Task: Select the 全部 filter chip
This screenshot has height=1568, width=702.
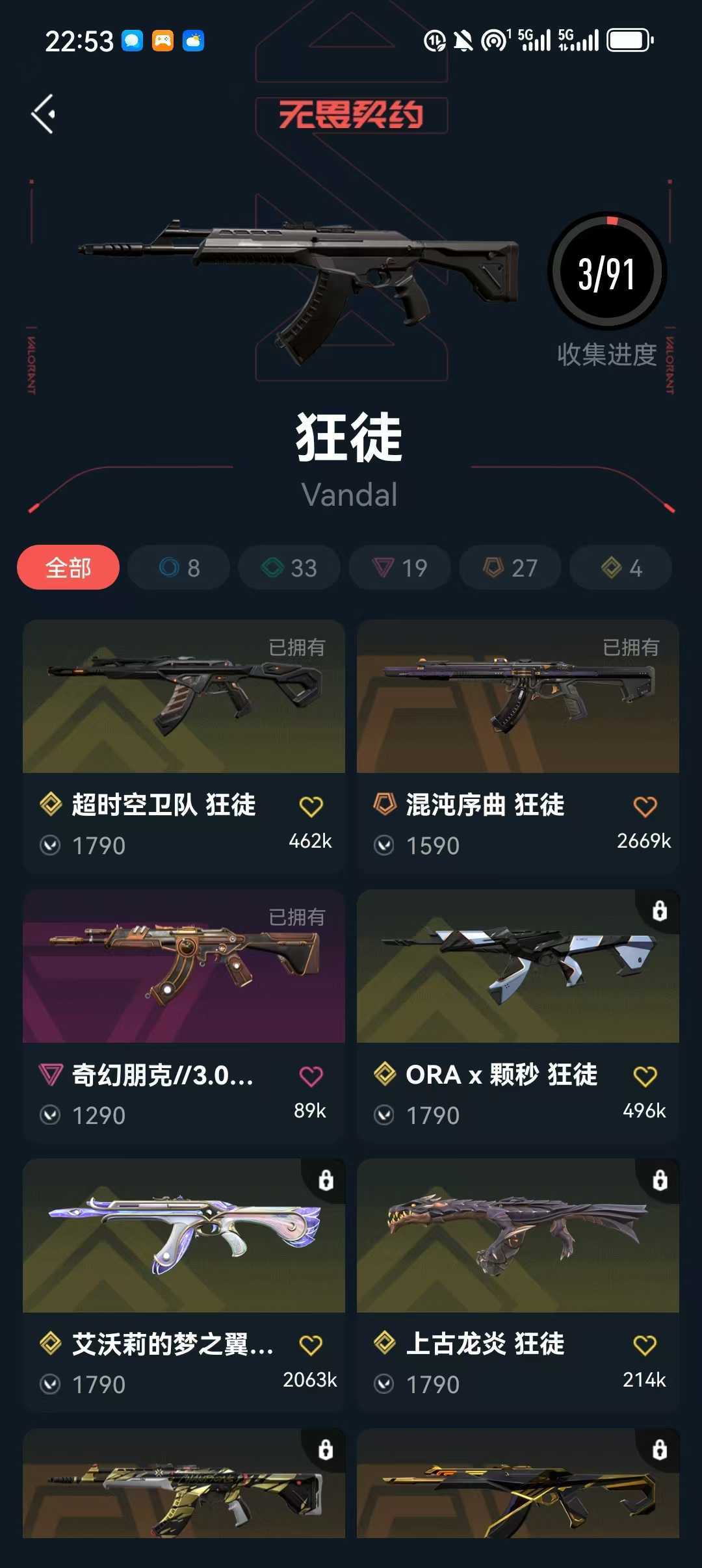Action: [x=68, y=568]
